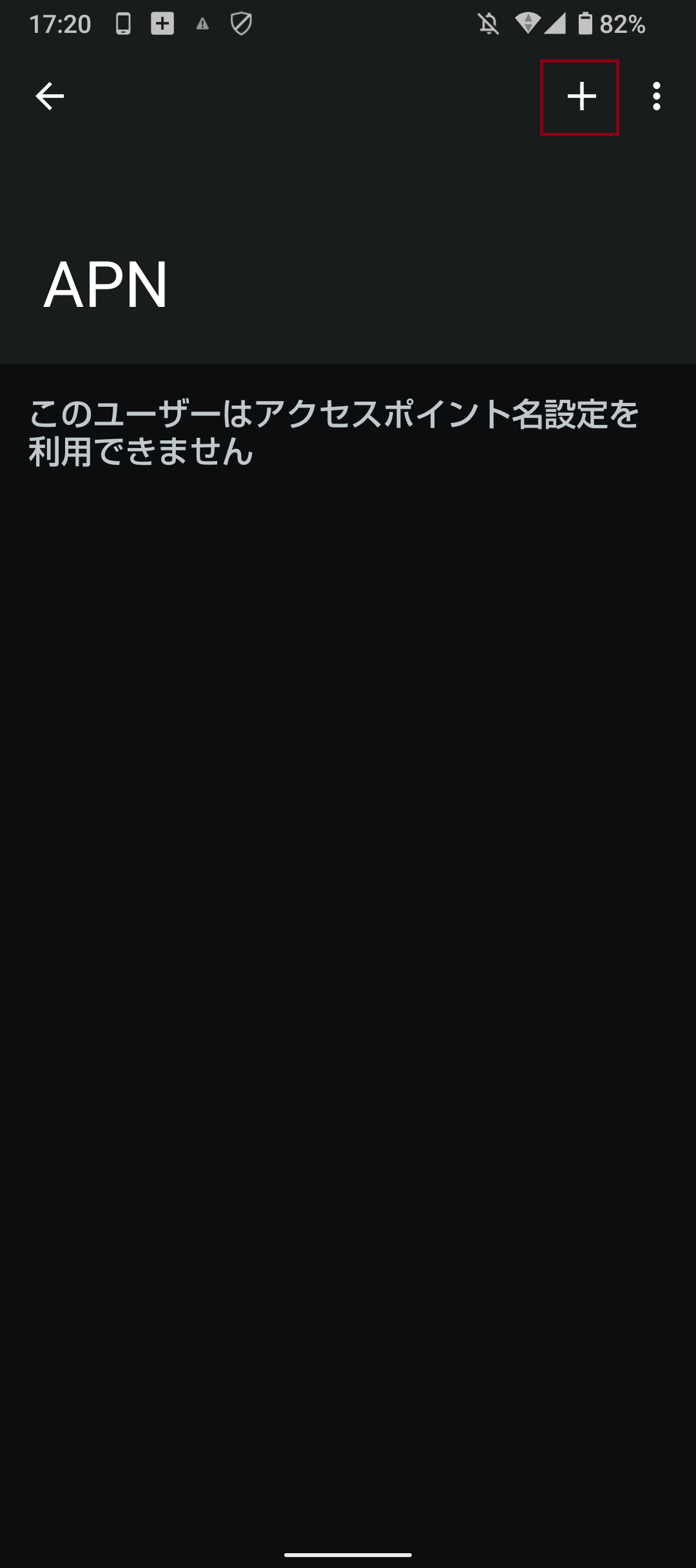The image size is (696, 1568).
Task: Tap the battery icon showing 82%
Action: pos(585,23)
